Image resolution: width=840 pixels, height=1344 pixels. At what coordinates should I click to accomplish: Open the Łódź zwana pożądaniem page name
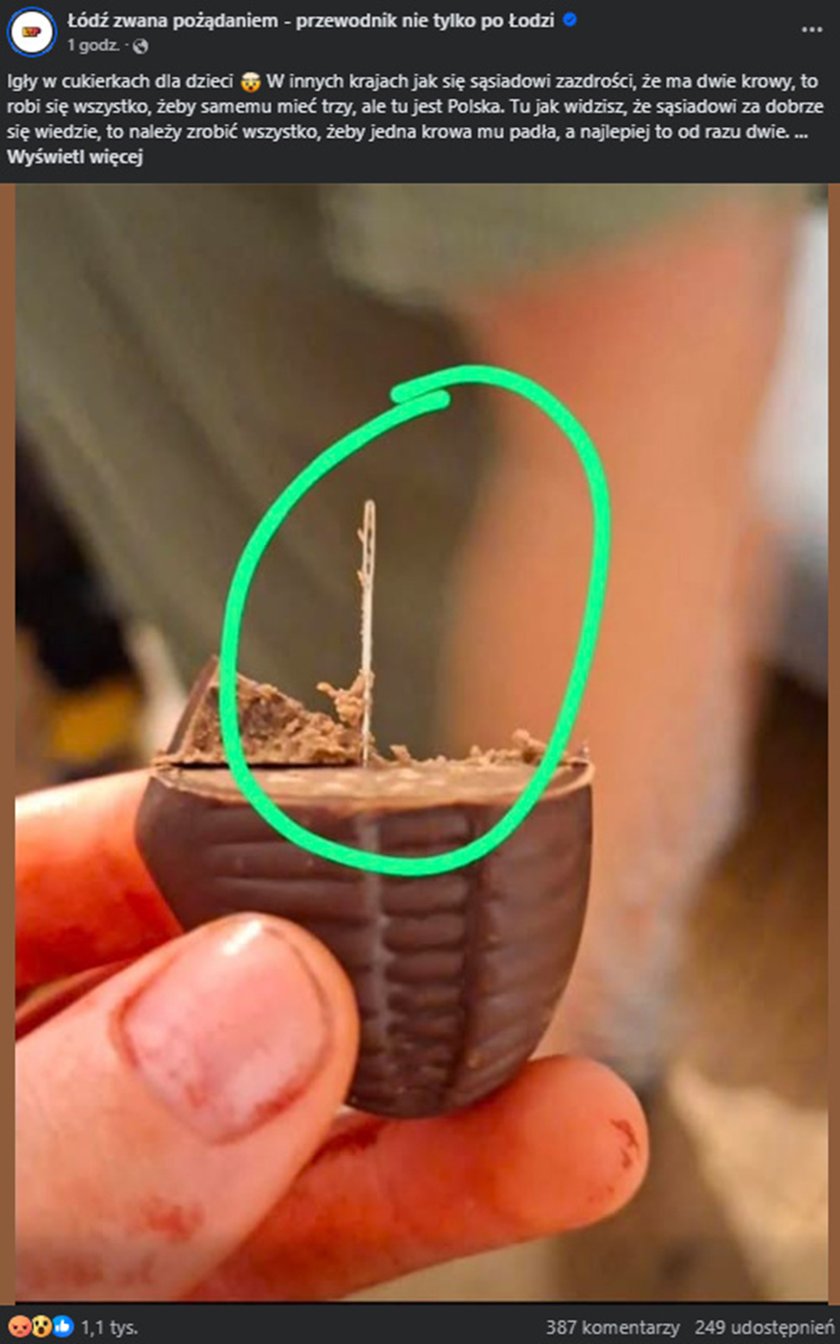pyautogui.click(x=310, y=20)
